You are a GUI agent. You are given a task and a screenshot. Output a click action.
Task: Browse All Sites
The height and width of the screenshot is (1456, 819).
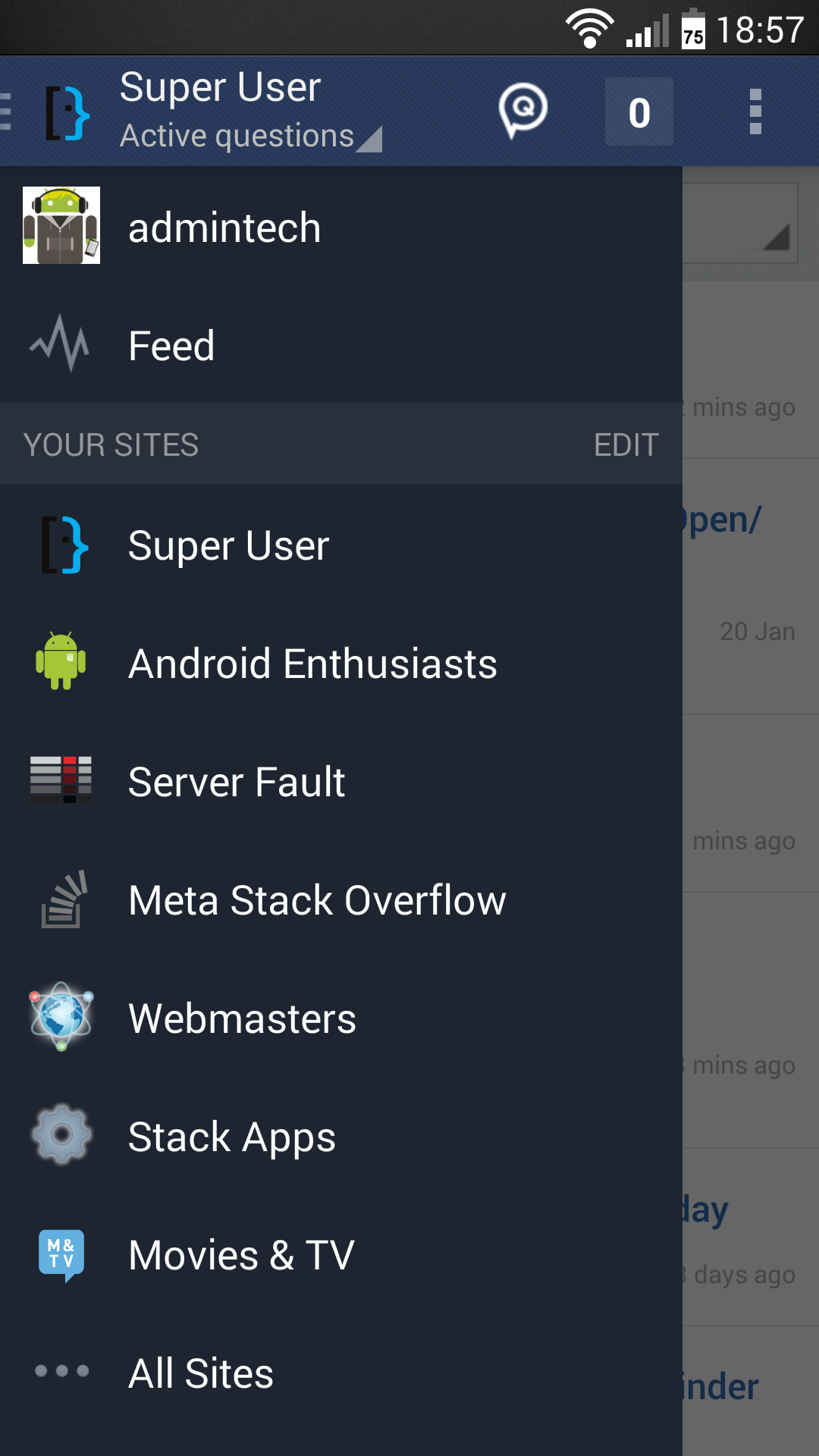[341, 1373]
